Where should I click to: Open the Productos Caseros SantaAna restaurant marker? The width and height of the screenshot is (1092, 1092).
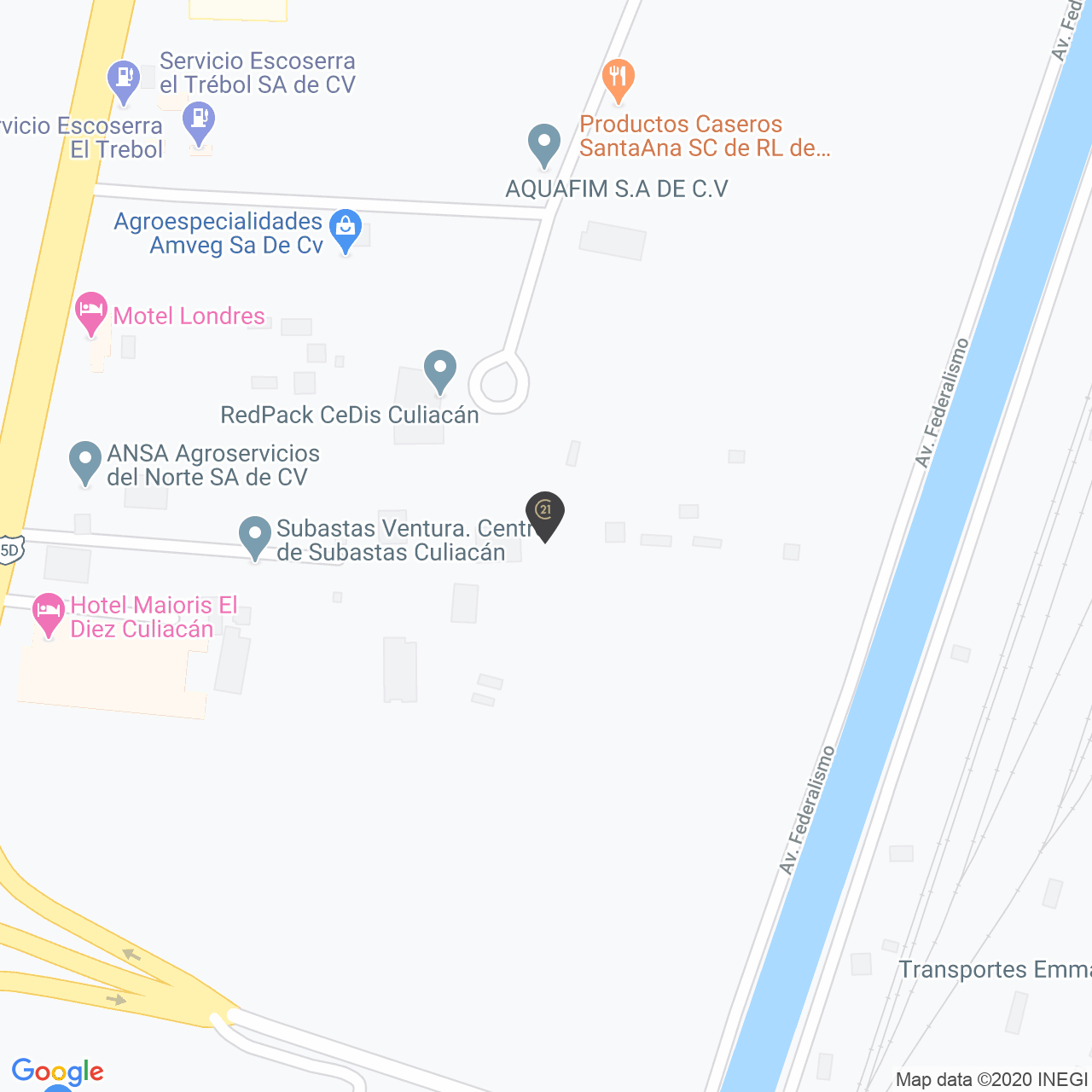pyautogui.click(x=619, y=79)
